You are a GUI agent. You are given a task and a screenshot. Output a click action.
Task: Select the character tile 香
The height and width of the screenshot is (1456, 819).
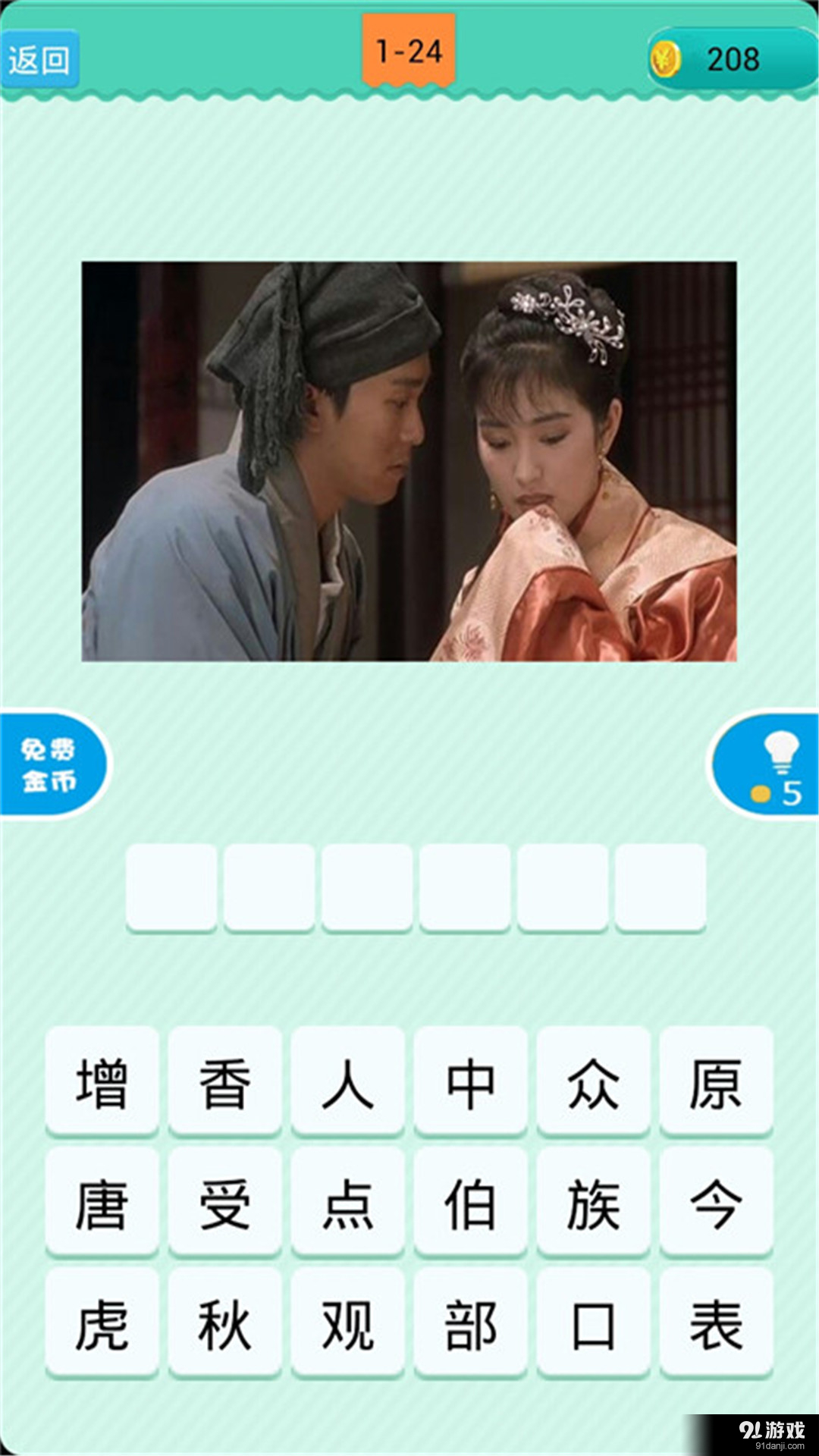point(224,1080)
